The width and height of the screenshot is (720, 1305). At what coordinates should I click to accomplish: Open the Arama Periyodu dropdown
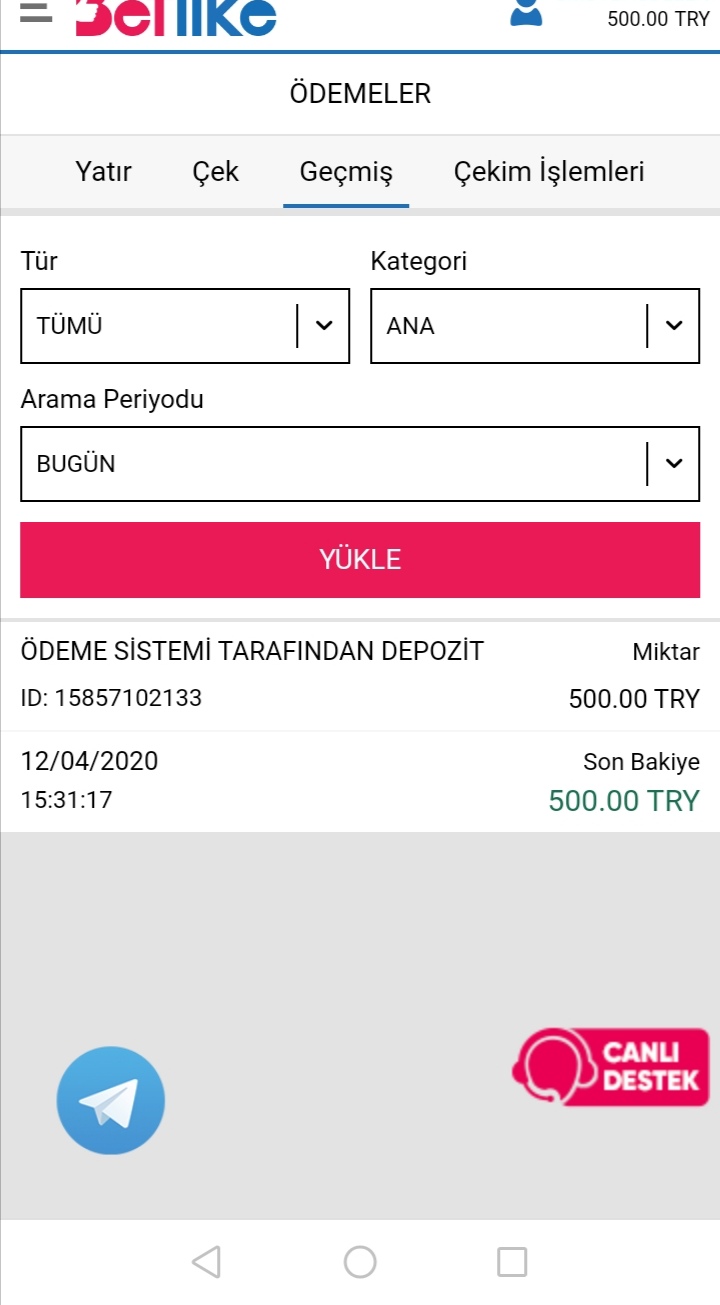pyautogui.click(x=360, y=464)
